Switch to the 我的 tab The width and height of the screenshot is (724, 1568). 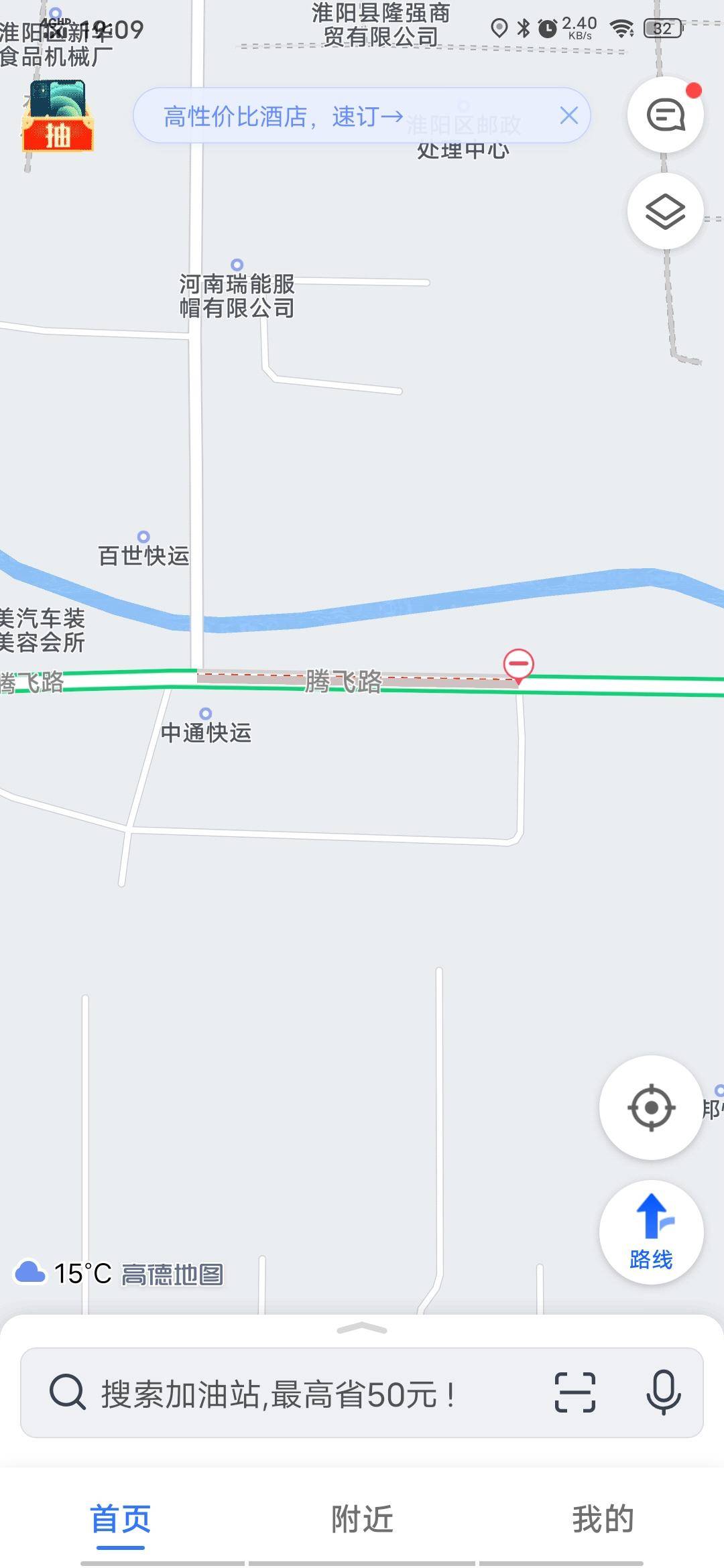[603, 1519]
